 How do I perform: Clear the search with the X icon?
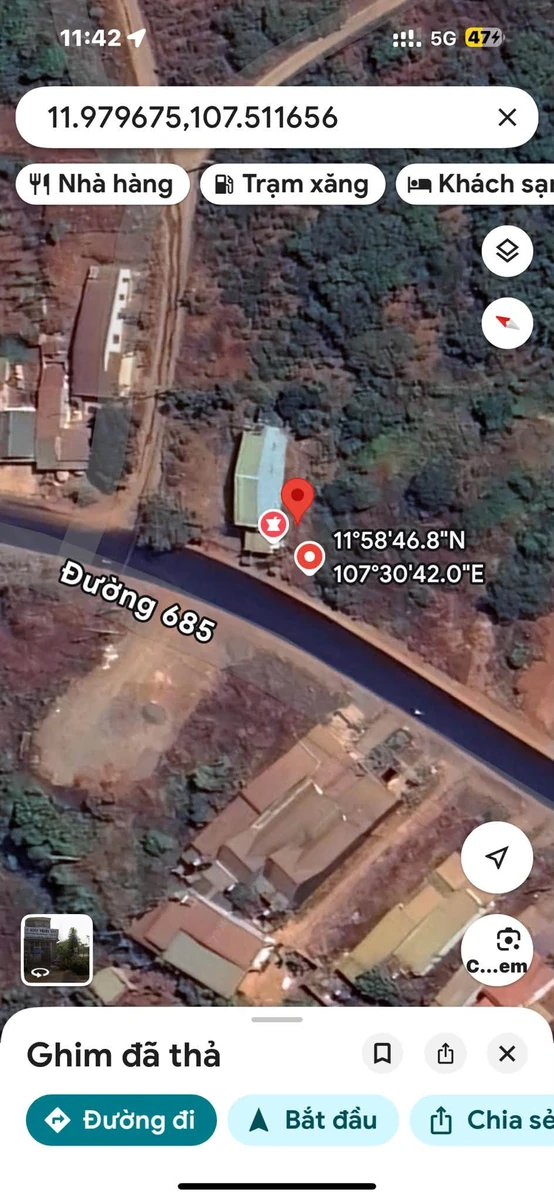[x=507, y=118]
